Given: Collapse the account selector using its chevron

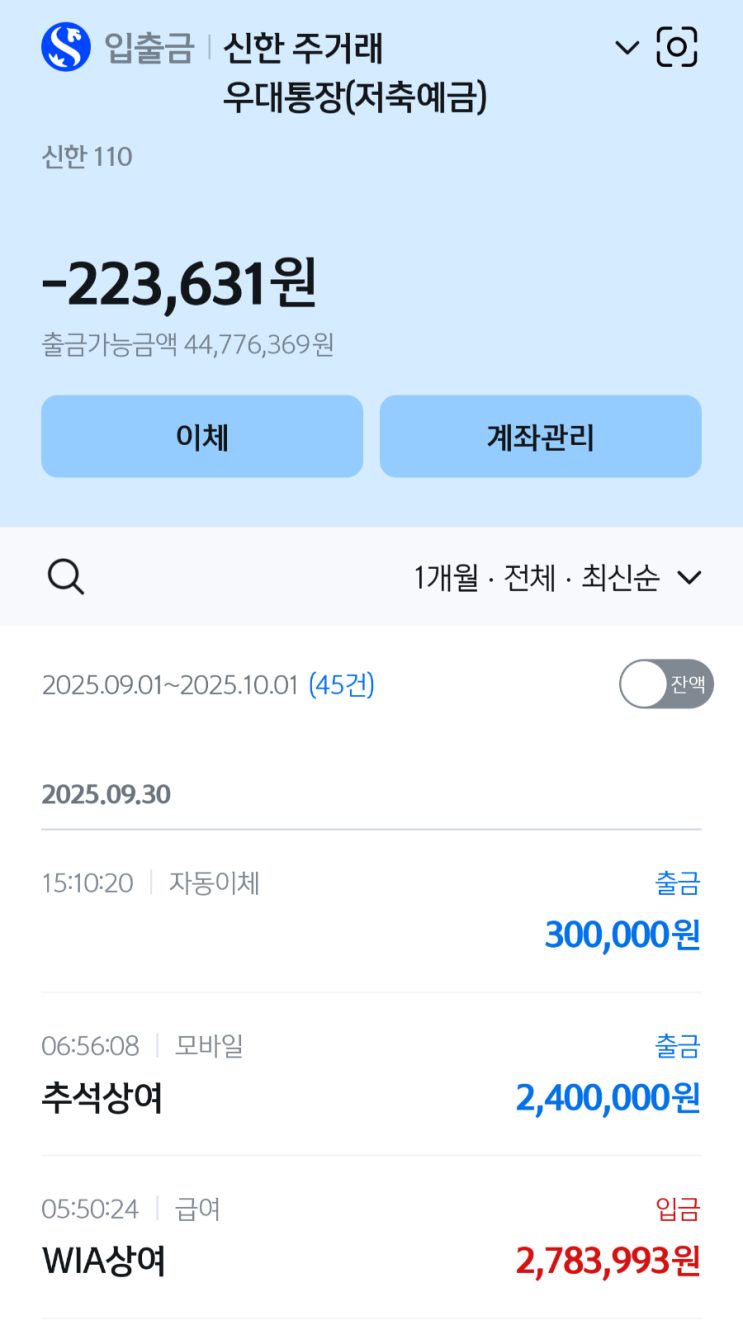Looking at the screenshot, I should (x=628, y=47).
